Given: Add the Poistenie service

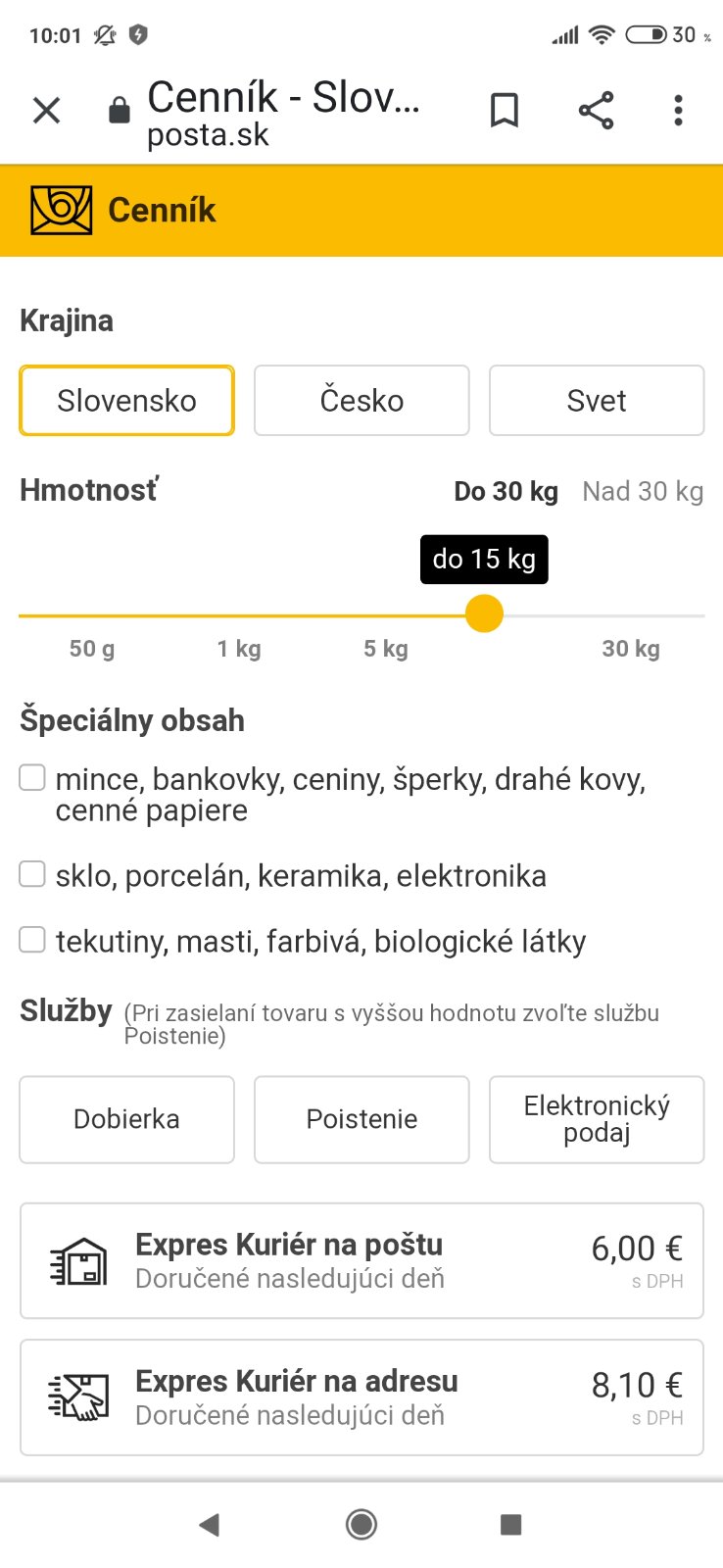Looking at the screenshot, I should coord(361,1119).
